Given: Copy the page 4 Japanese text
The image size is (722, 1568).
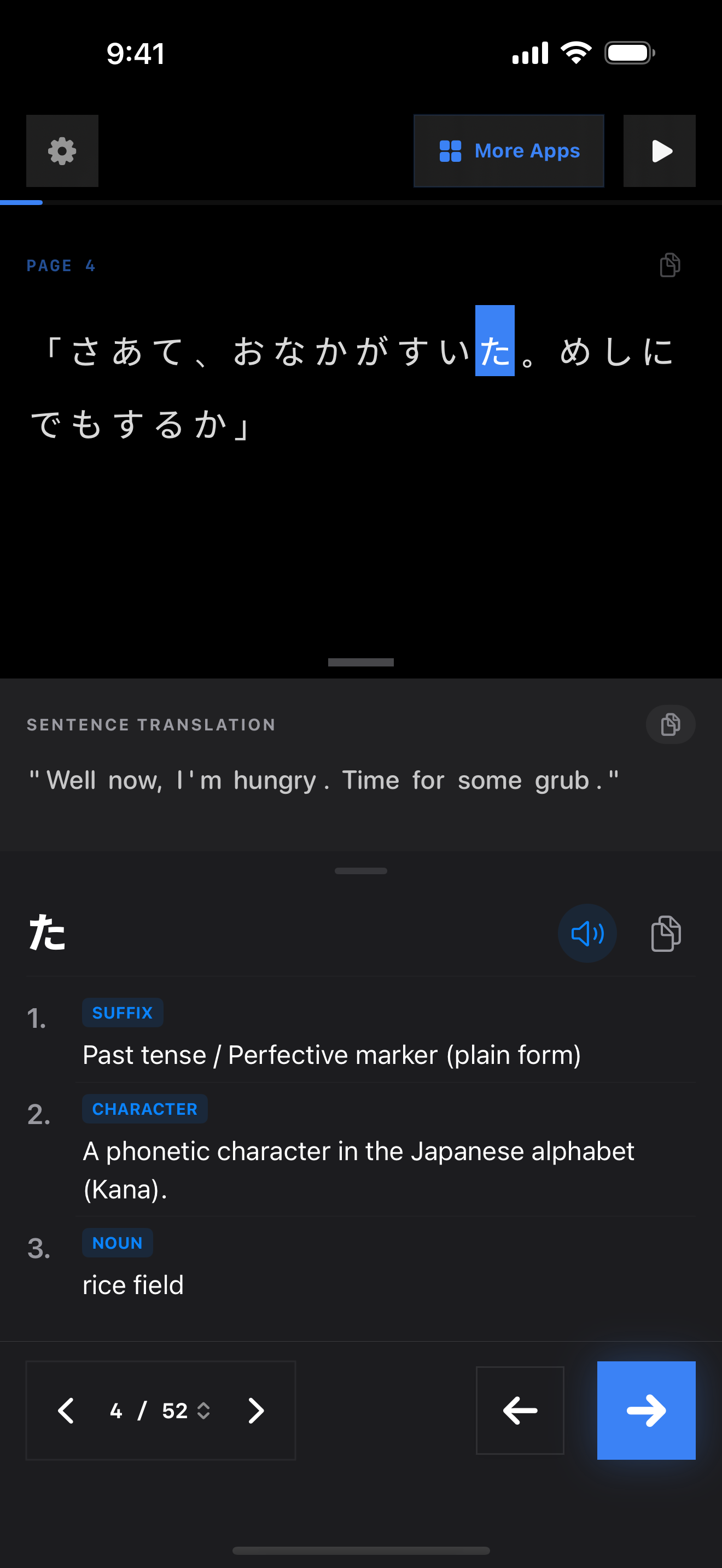Looking at the screenshot, I should click(x=669, y=265).
